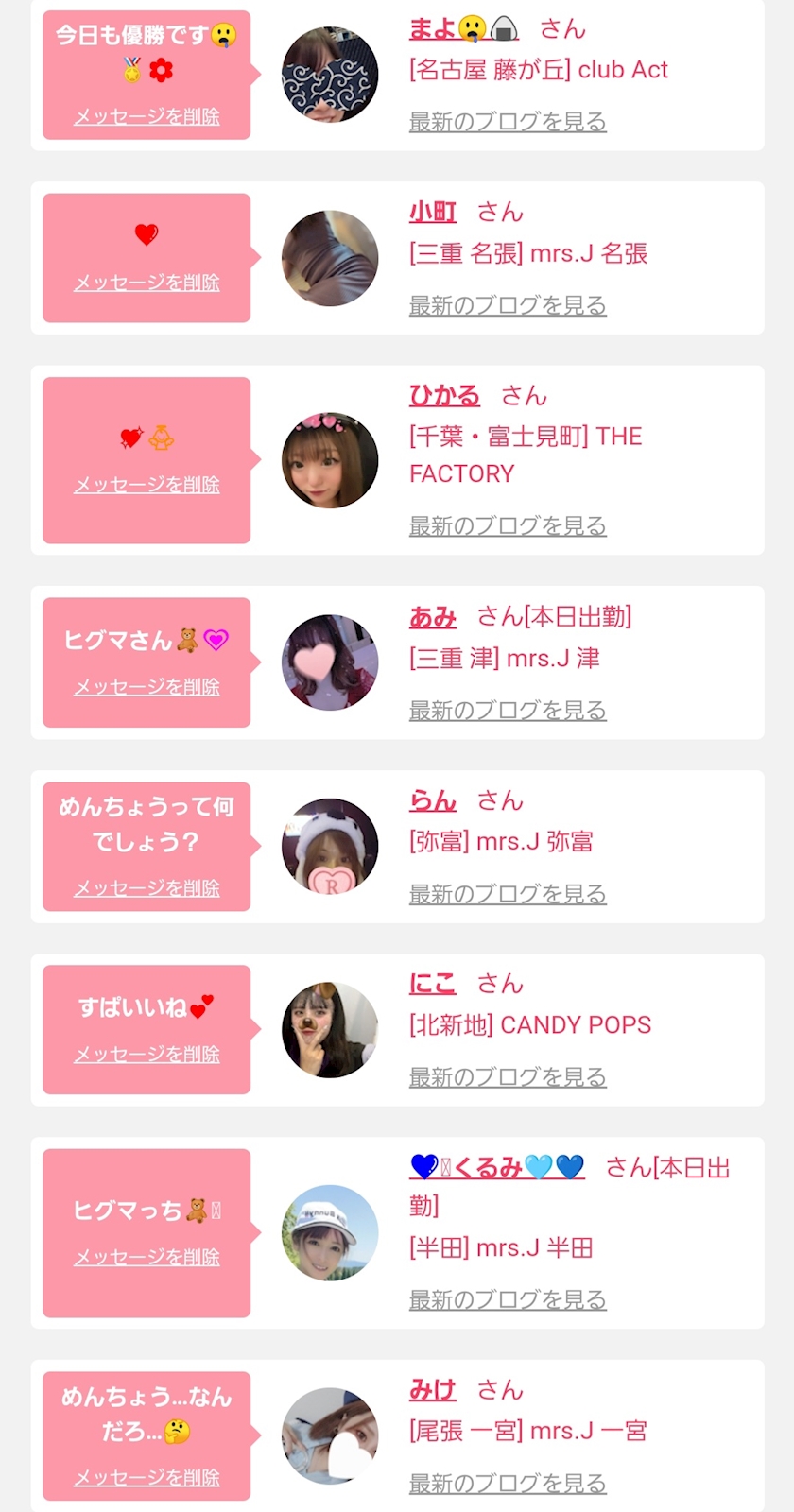Open 小町's profile photo
Image resolution: width=794 pixels, height=1512 pixels.
(330, 258)
